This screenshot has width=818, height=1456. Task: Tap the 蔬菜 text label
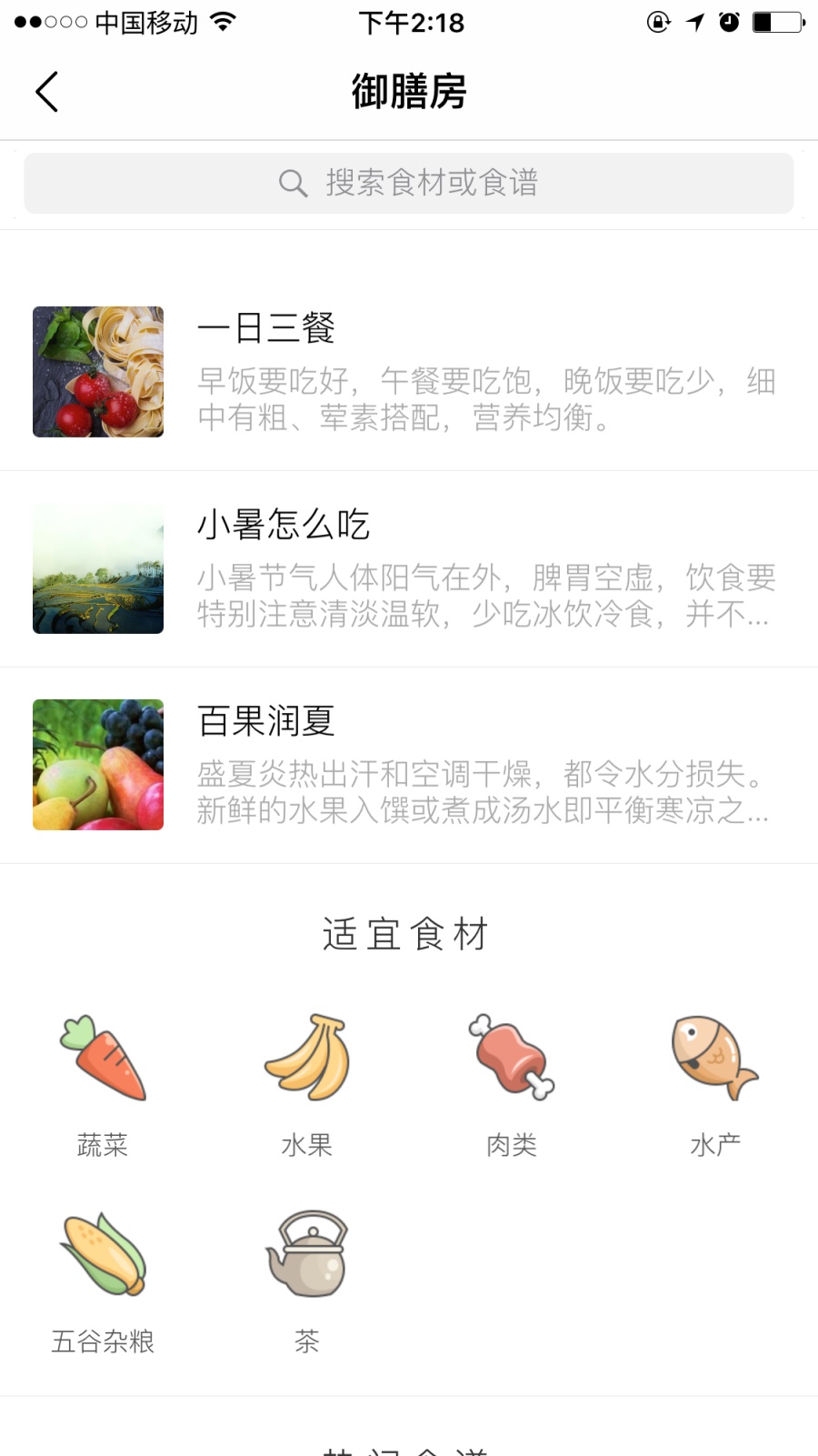point(102,1145)
